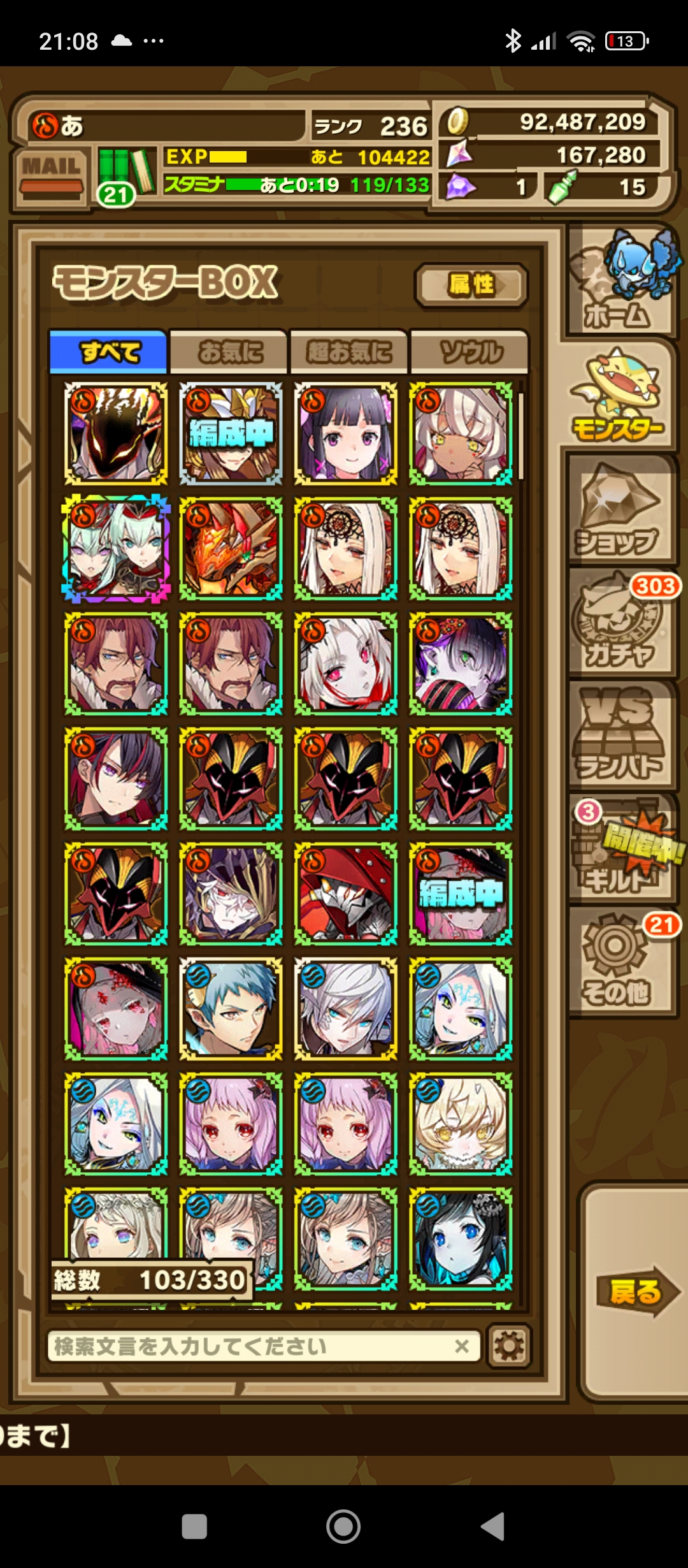Image resolution: width=688 pixels, height=1568 pixels.
Task: Select the rainbow-framed twin girls monster
Action: tap(116, 549)
